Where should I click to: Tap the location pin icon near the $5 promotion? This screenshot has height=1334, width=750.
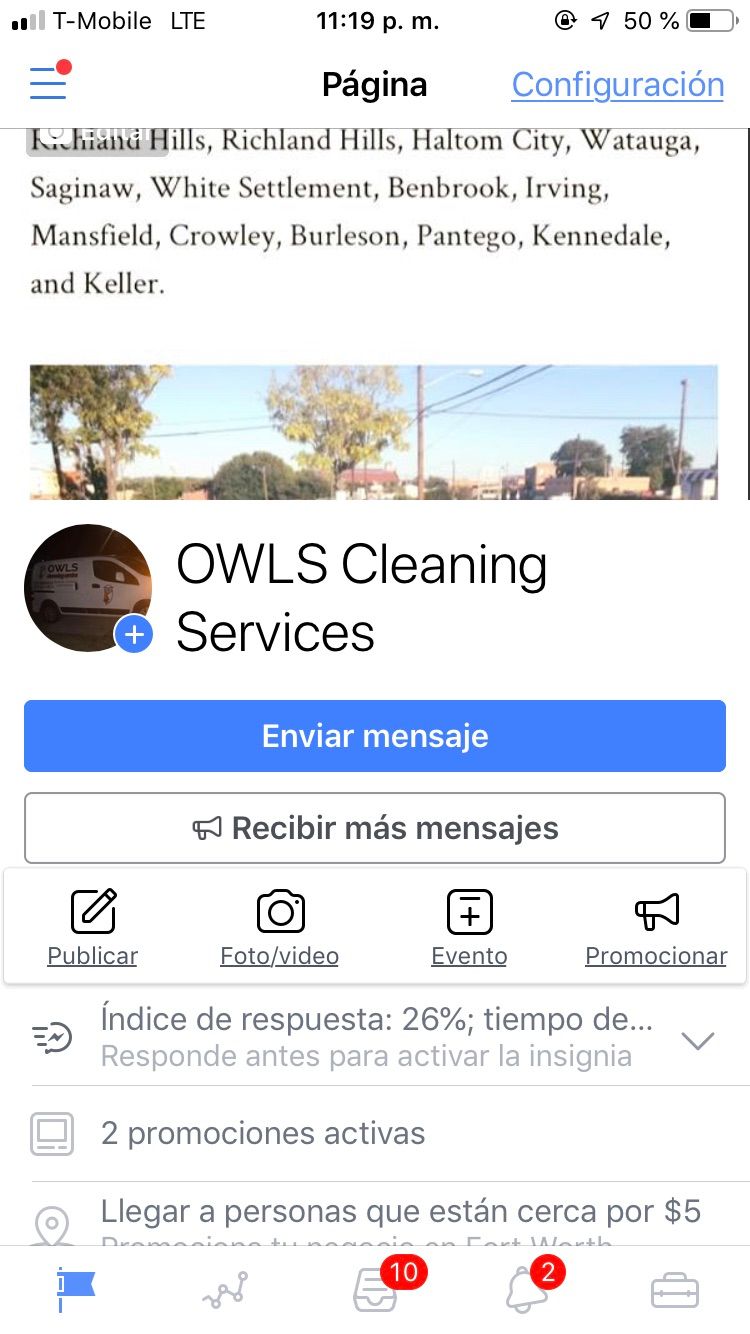(x=52, y=1222)
